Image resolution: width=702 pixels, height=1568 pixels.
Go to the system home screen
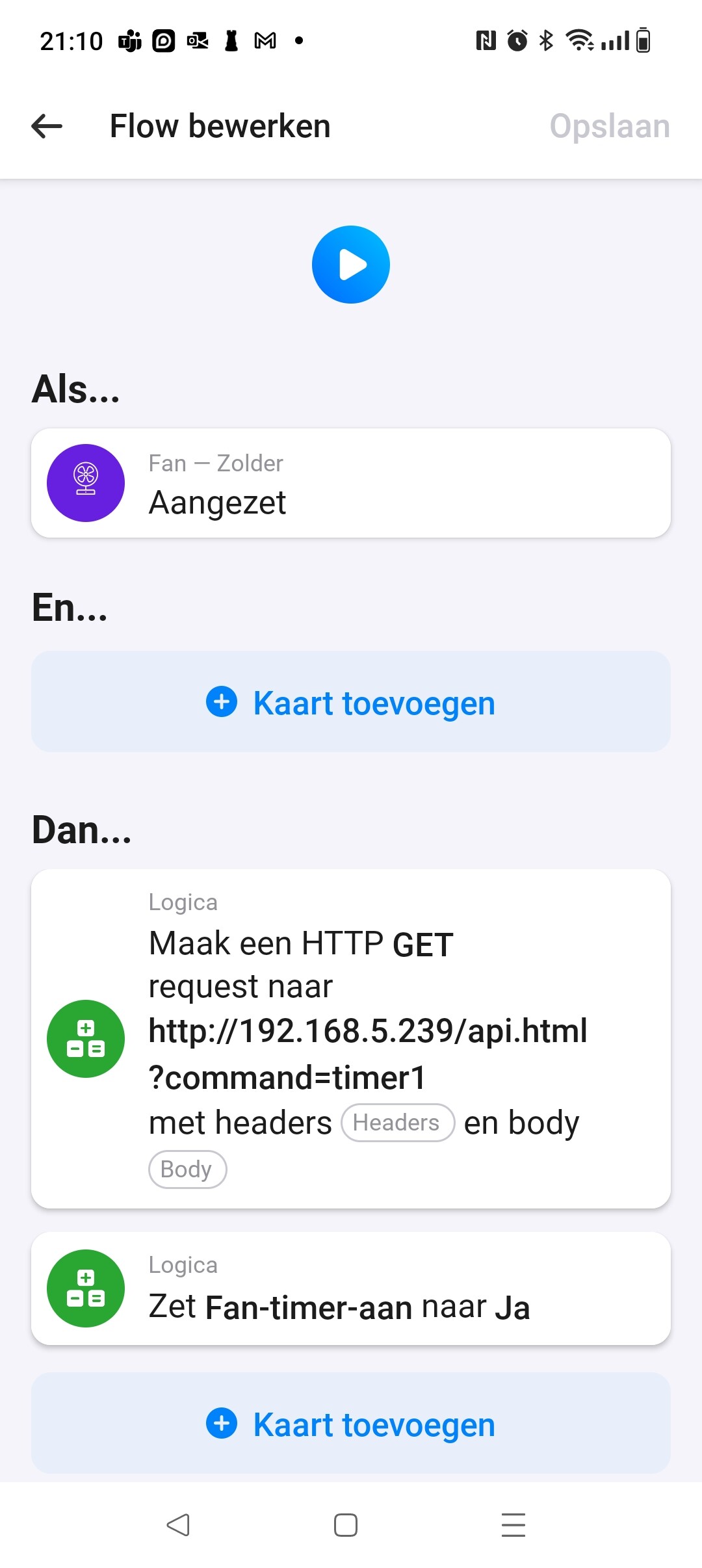pyautogui.click(x=346, y=1525)
